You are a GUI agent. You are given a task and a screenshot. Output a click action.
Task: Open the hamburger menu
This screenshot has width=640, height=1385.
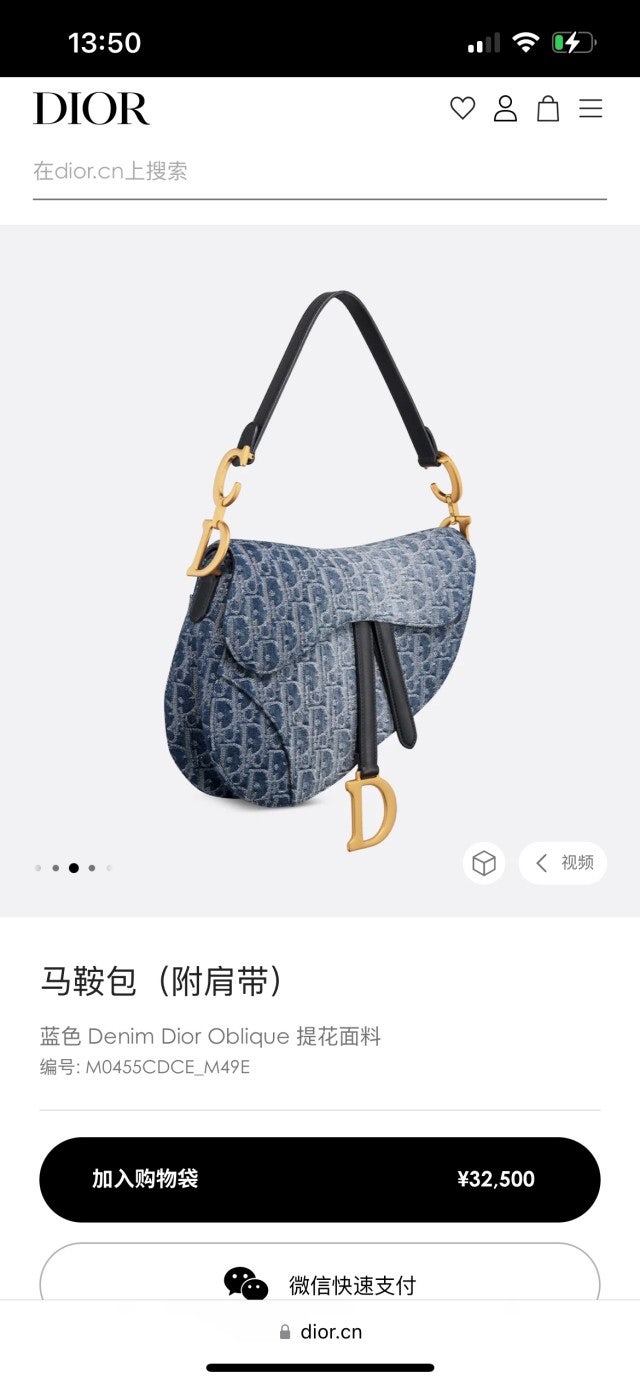(591, 108)
